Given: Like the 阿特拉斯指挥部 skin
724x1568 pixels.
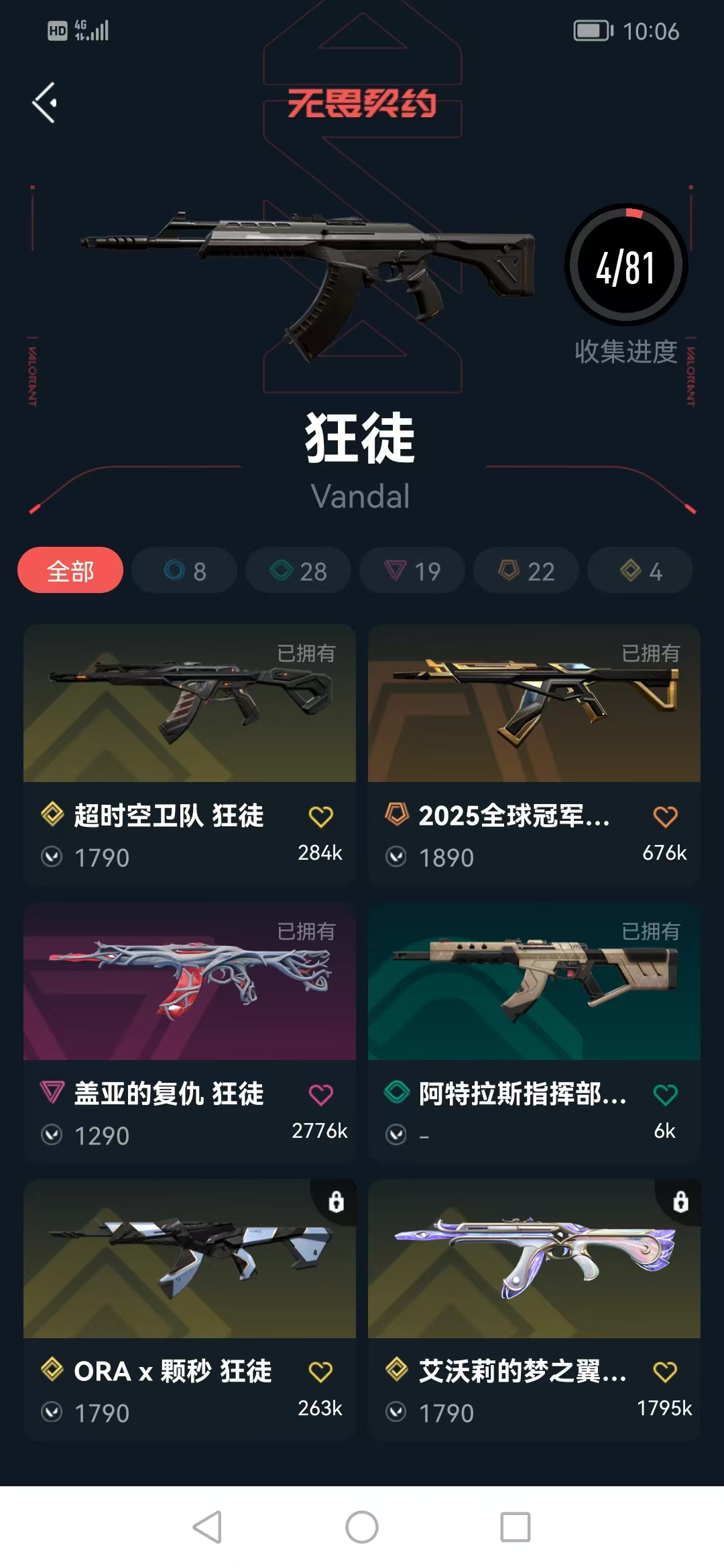Looking at the screenshot, I should (x=665, y=1095).
